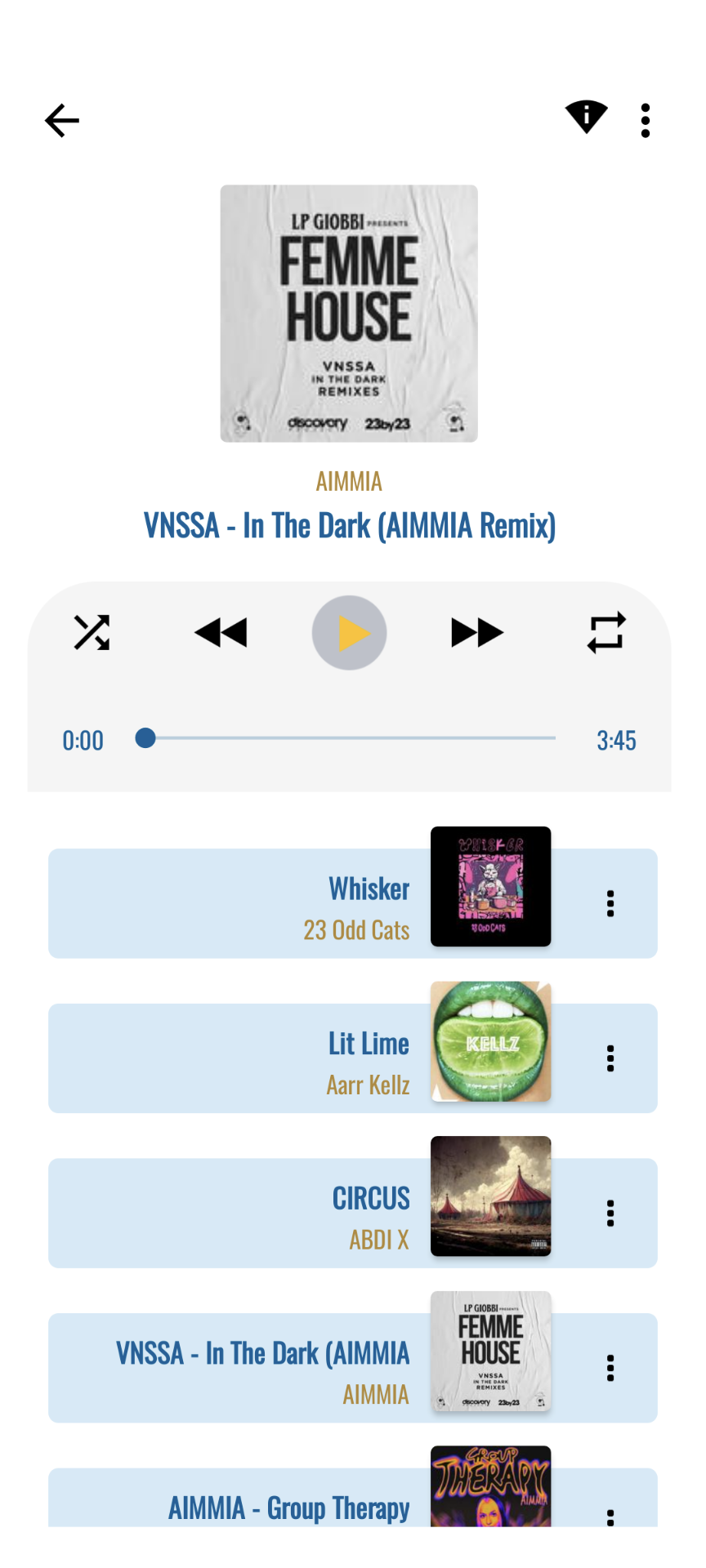Toggle shuffle mode
The image size is (706, 1568).
click(92, 632)
